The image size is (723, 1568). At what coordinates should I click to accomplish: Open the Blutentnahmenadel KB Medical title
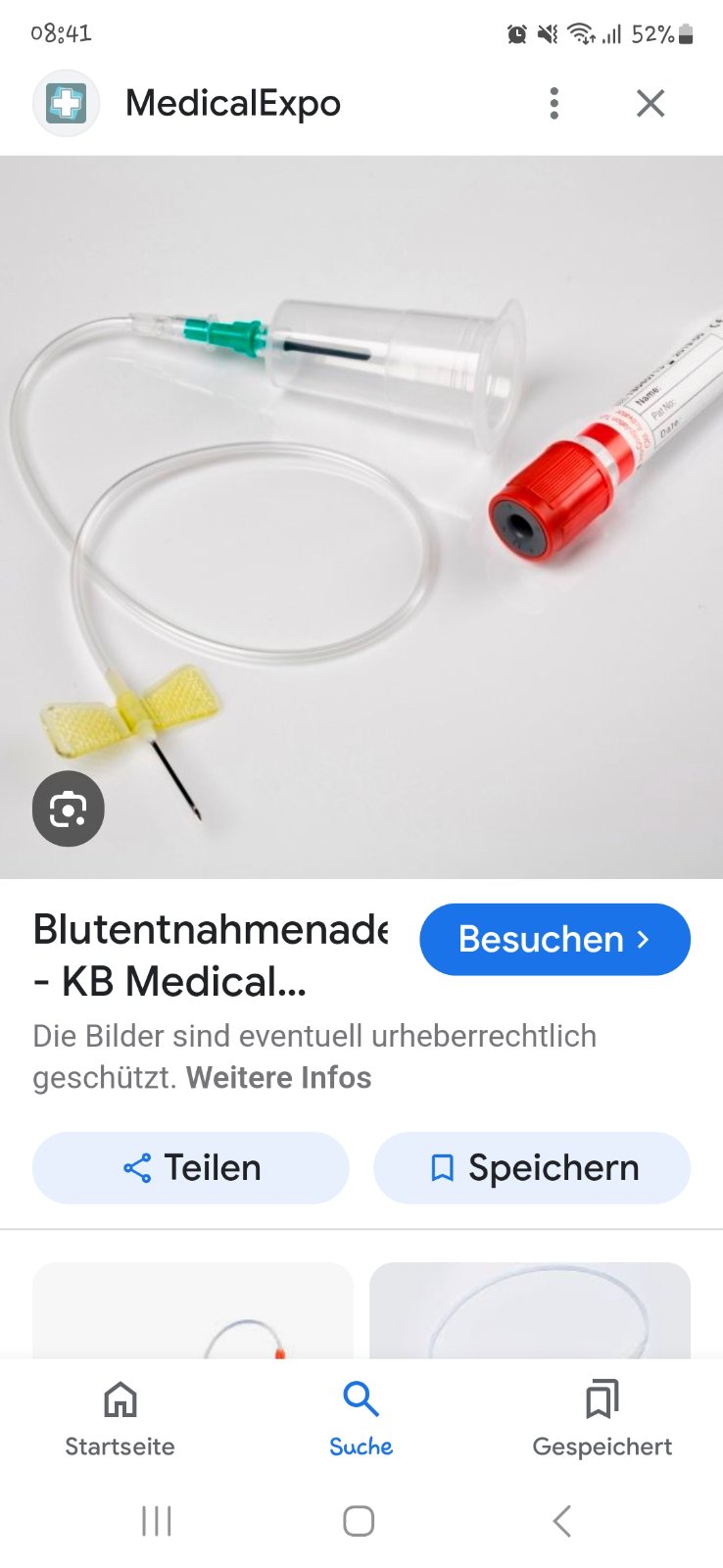[x=211, y=955]
